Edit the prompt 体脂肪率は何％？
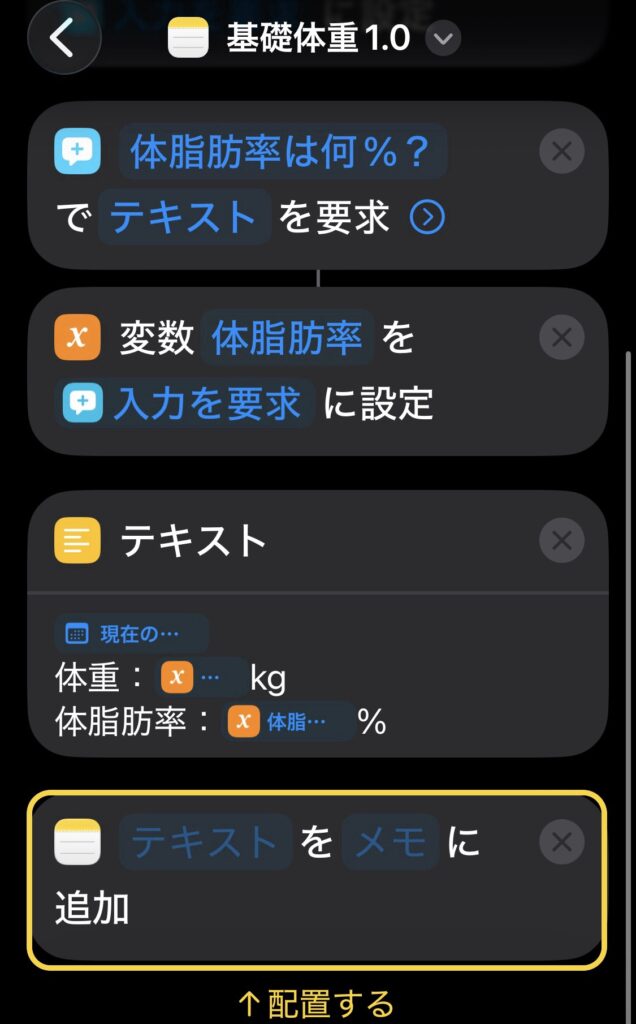This screenshot has height=1024, width=636. coord(282,153)
